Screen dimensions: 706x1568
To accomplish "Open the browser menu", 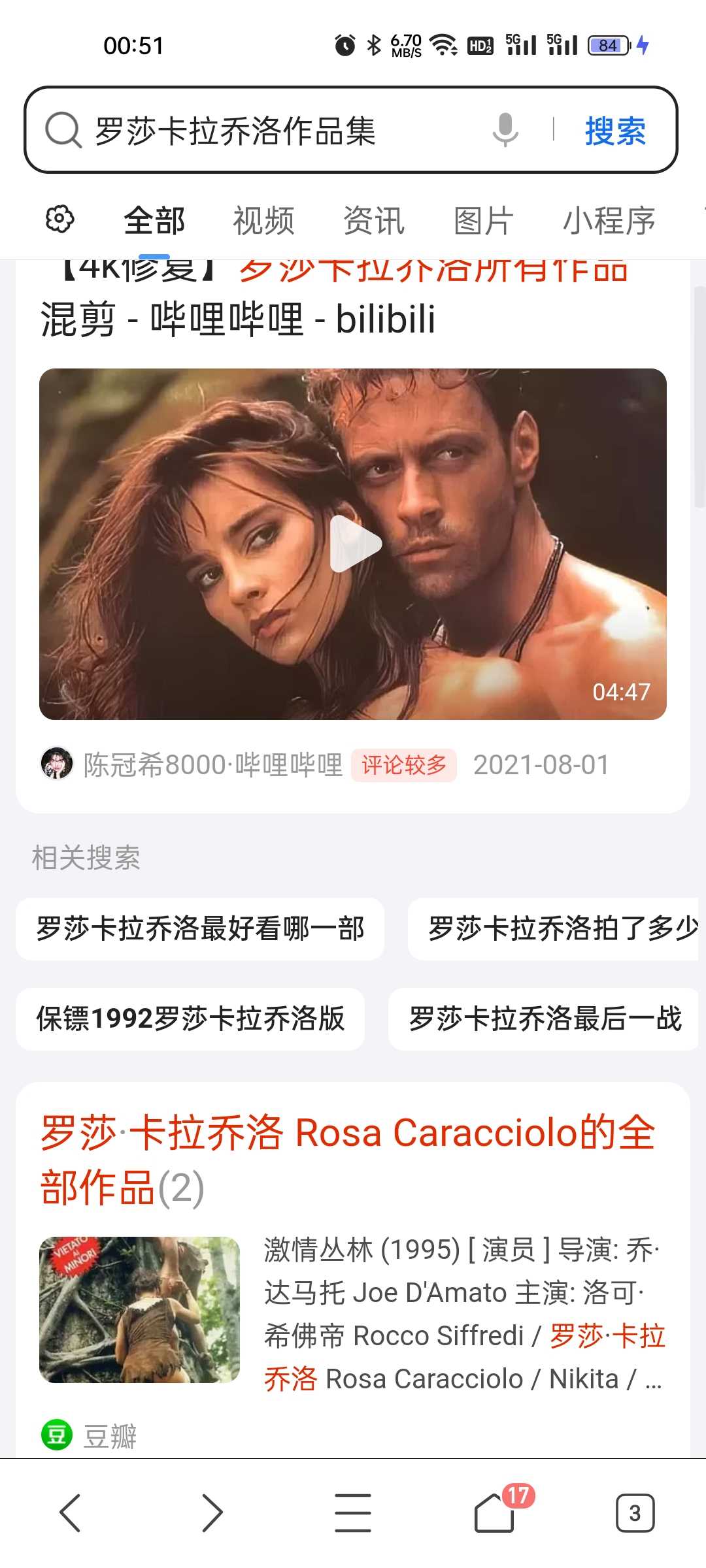I will coord(353,1512).
